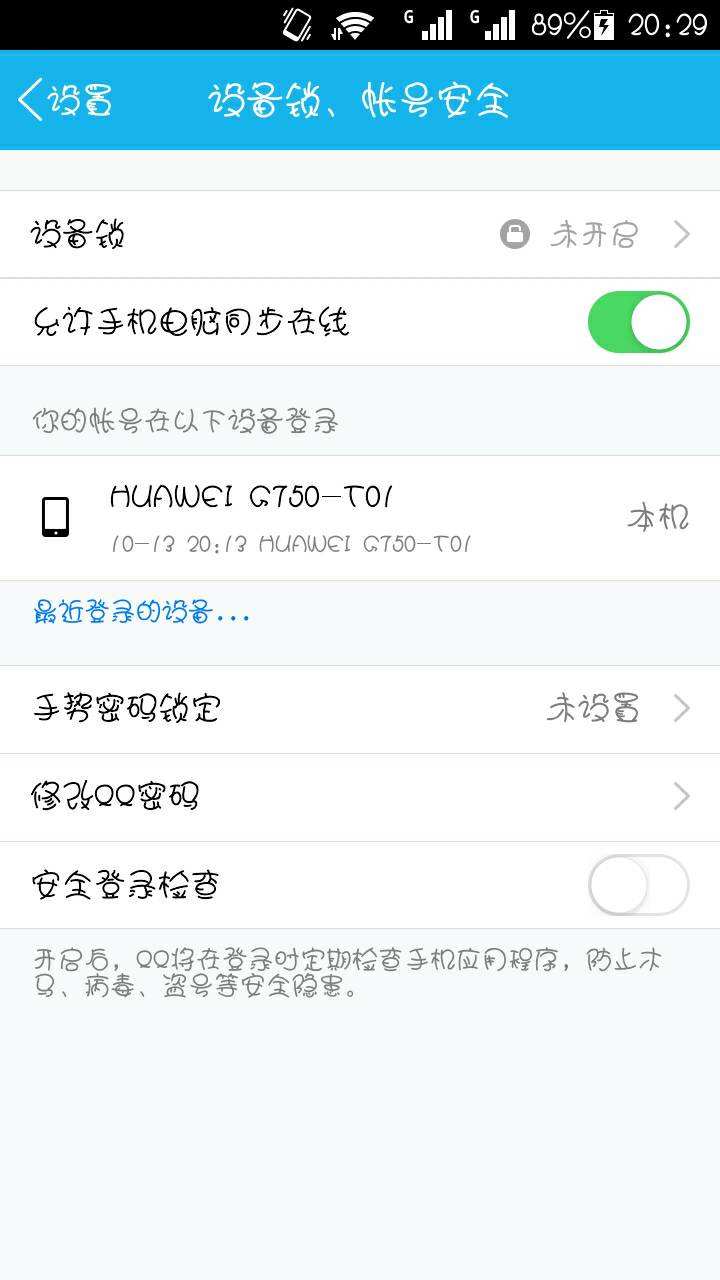The width and height of the screenshot is (720, 1280).
Task: Open 手势密码锁定 setting
Action: coord(360,709)
